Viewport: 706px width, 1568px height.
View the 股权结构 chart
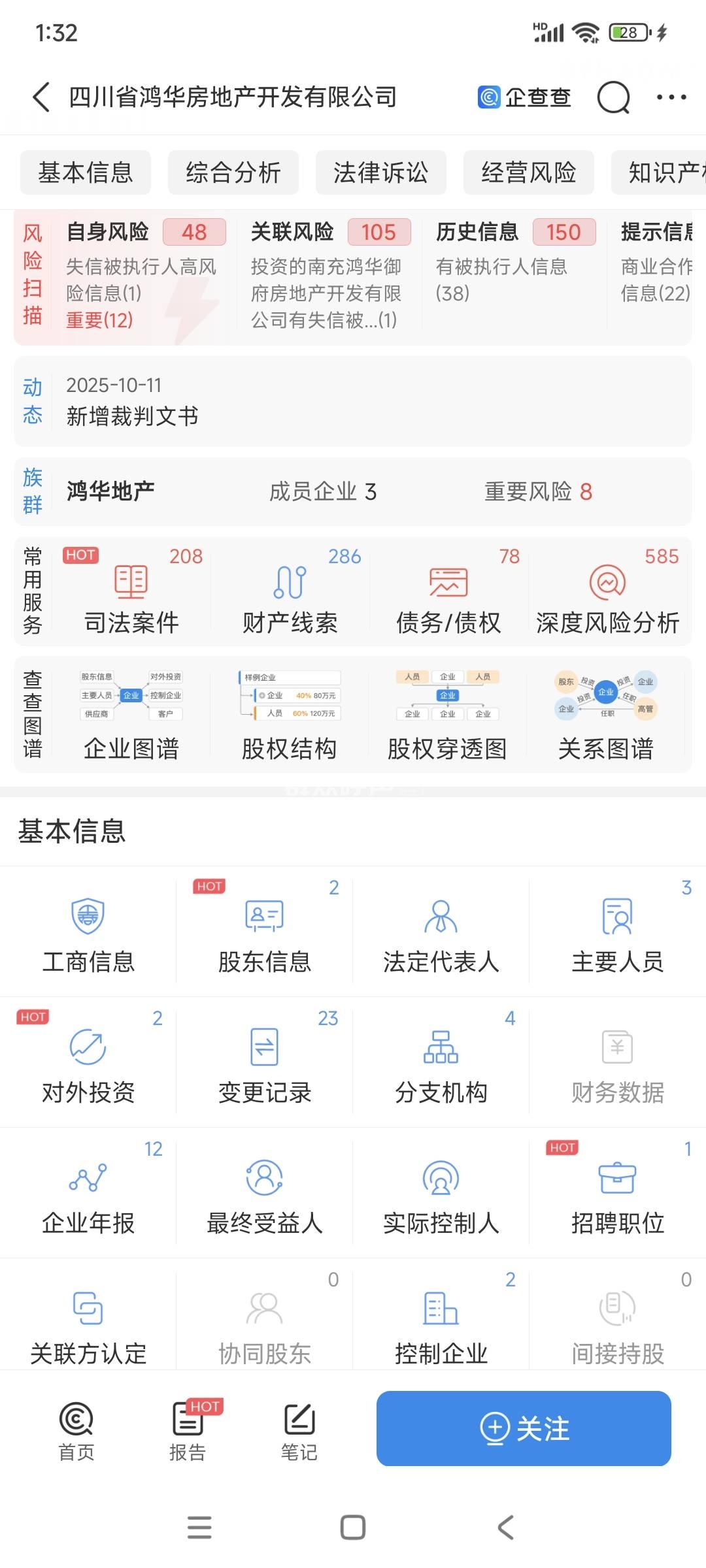click(x=290, y=715)
